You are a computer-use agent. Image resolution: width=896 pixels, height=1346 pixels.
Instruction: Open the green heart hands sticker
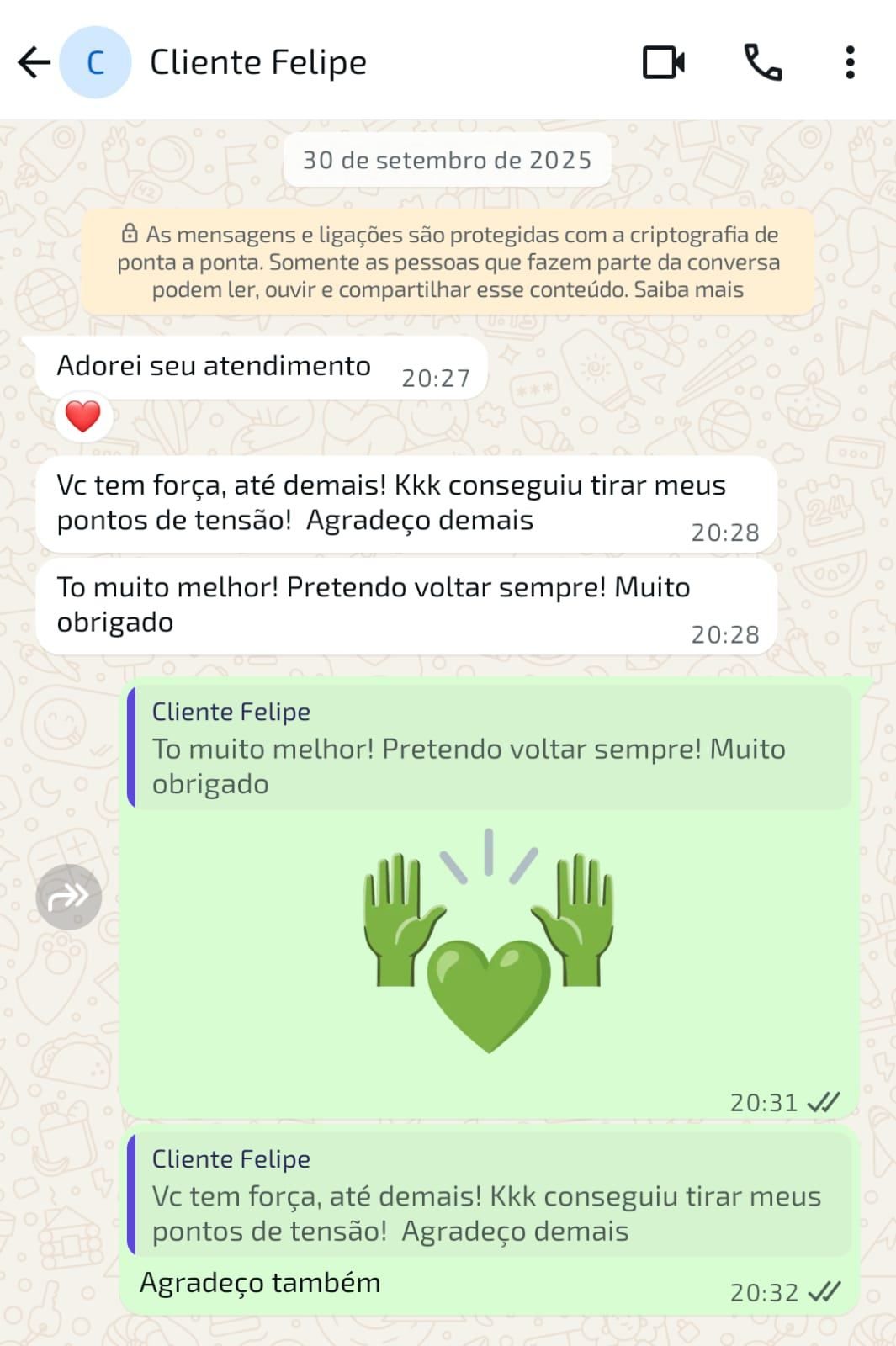pos(489,941)
